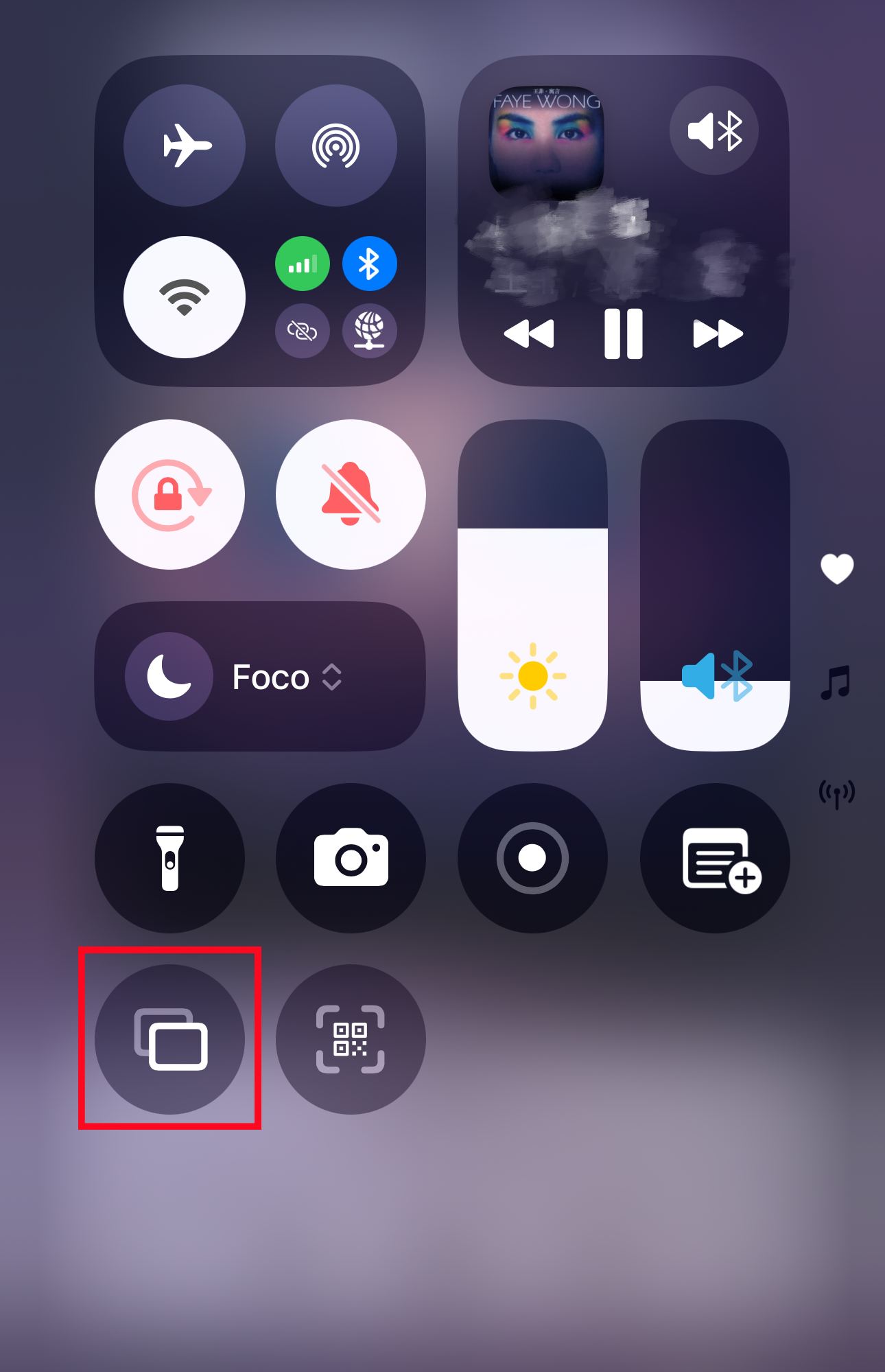Select the VPN globe icon
The height and width of the screenshot is (1372, 885).
click(x=370, y=331)
